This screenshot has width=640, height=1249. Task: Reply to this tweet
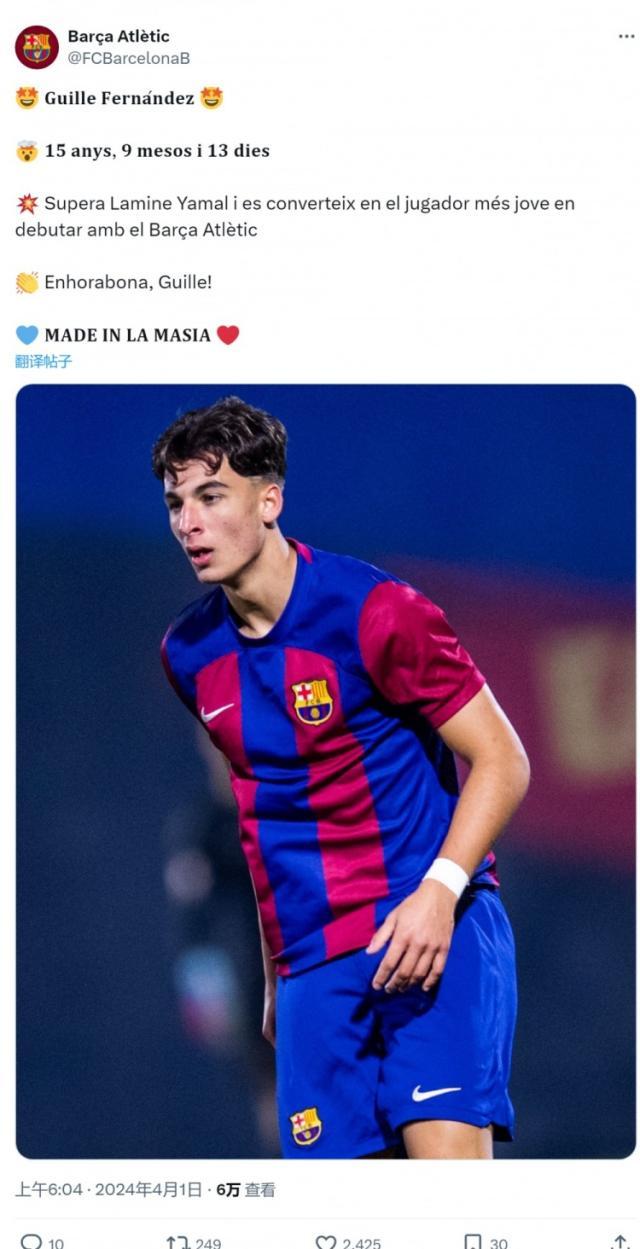click(x=32, y=1241)
